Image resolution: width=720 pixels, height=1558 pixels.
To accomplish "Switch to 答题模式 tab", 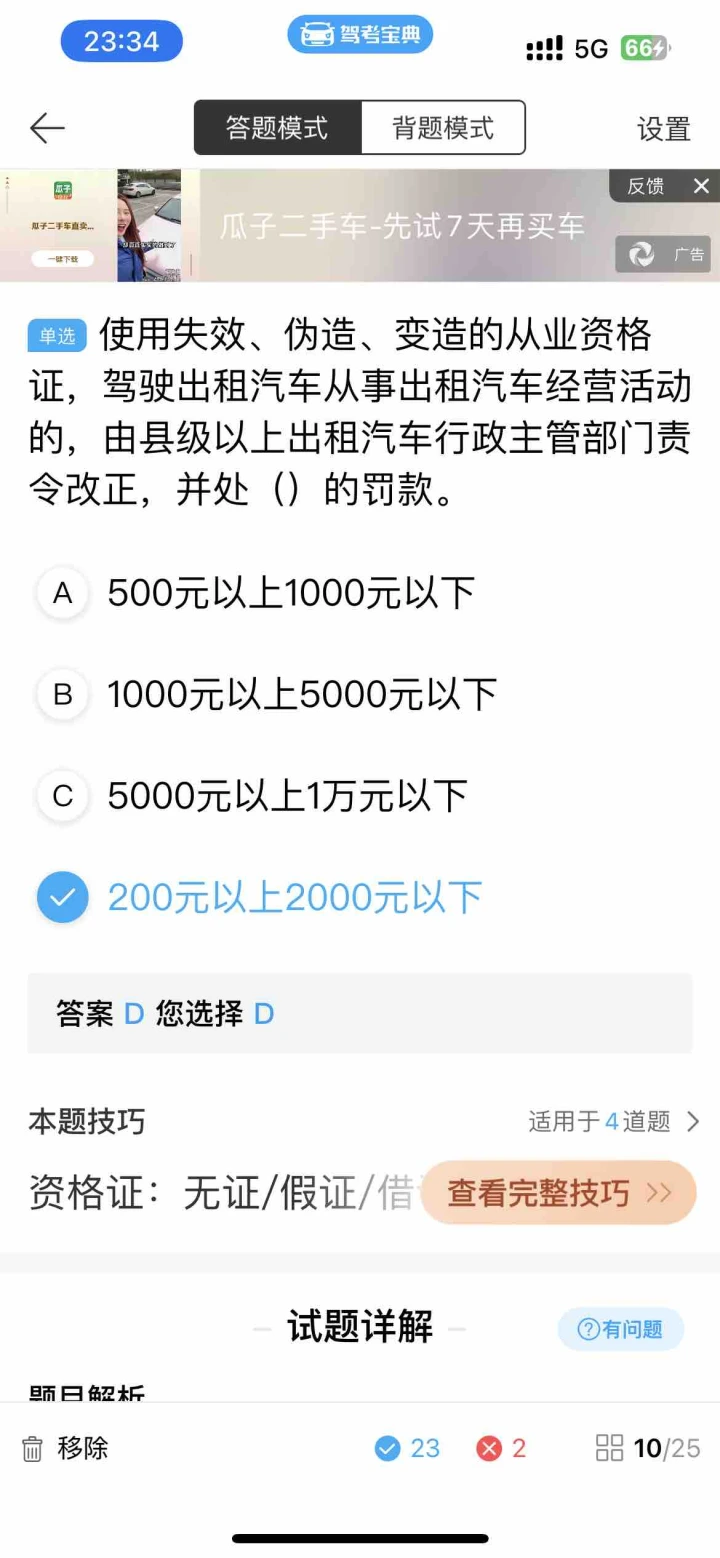I will (x=277, y=128).
